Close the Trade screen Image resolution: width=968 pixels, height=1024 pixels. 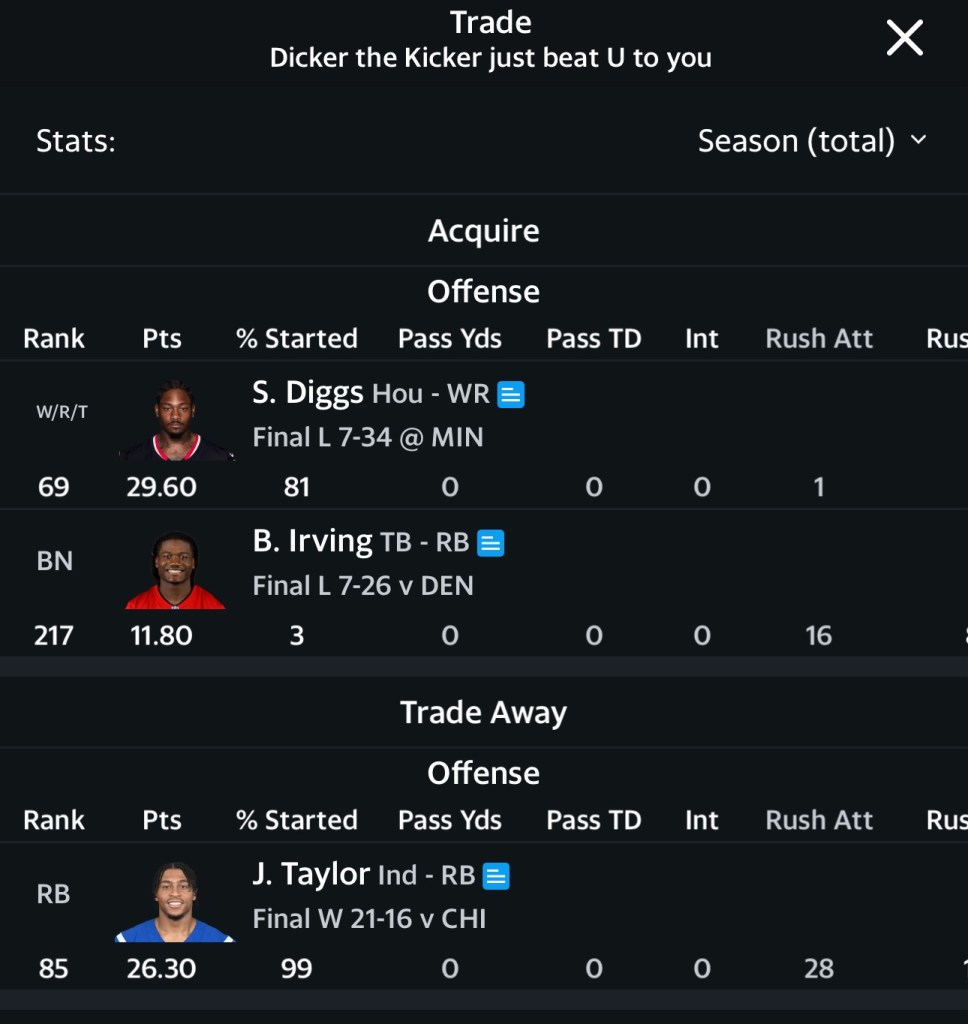coord(904,39)
